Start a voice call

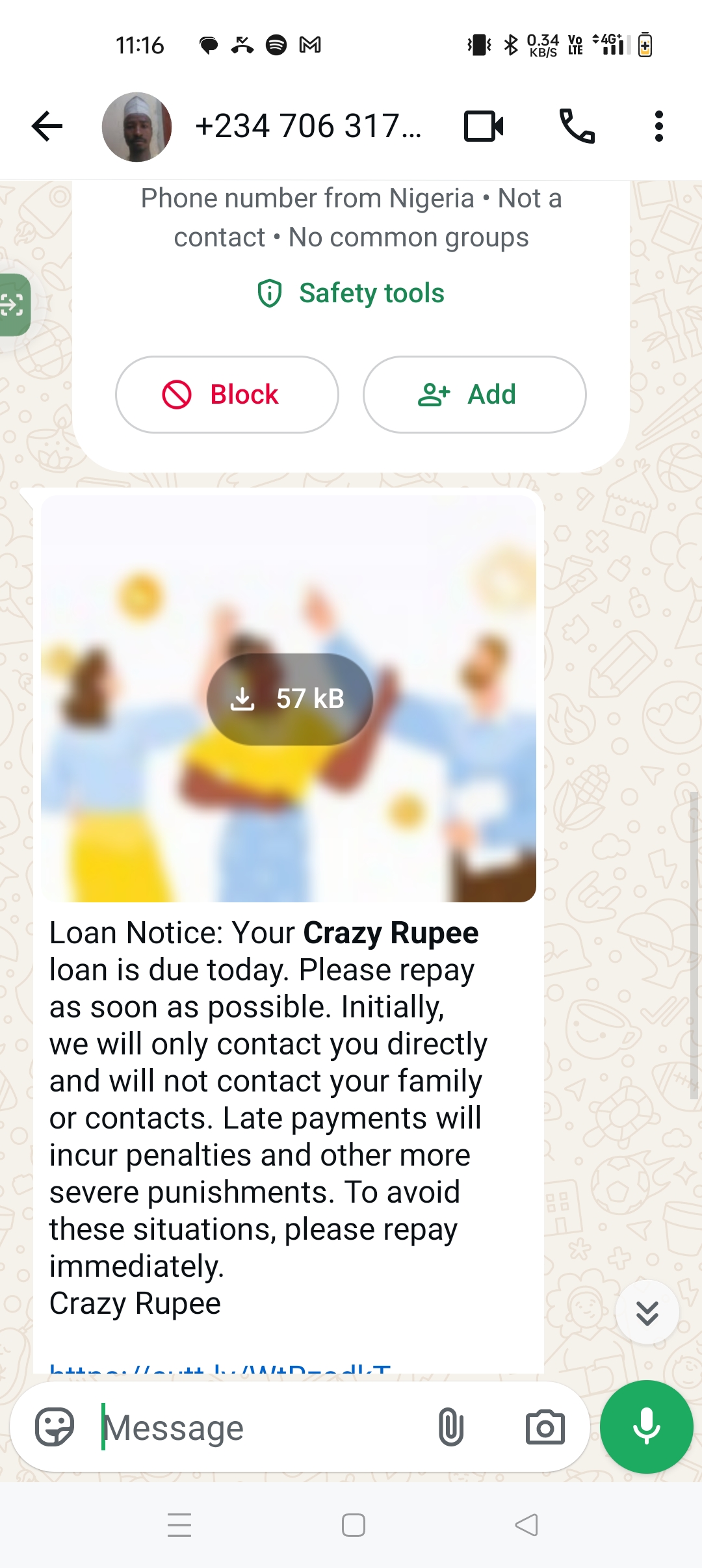click(x=577, y=126)
